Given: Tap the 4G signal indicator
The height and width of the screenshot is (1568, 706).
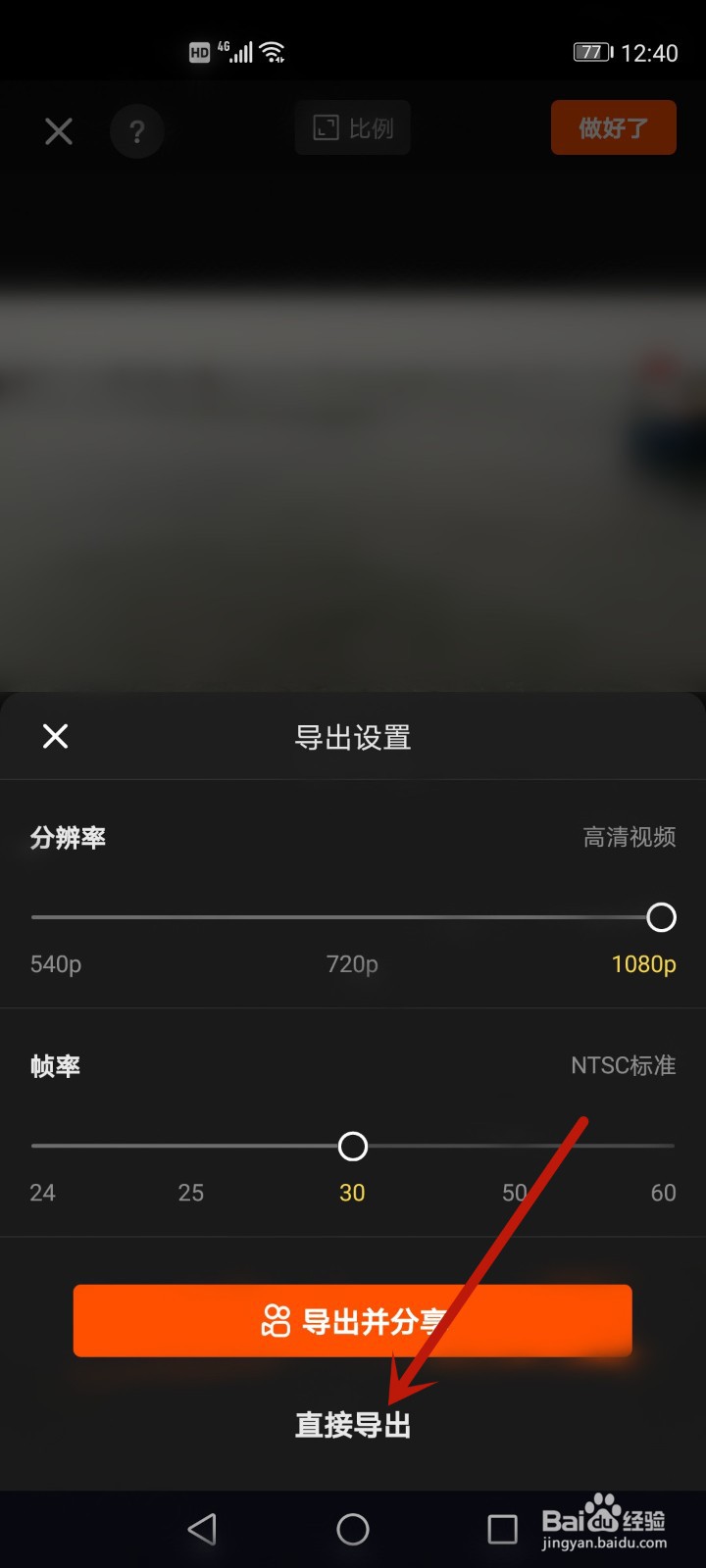Looking at the screenshot, I should [238, 51].
